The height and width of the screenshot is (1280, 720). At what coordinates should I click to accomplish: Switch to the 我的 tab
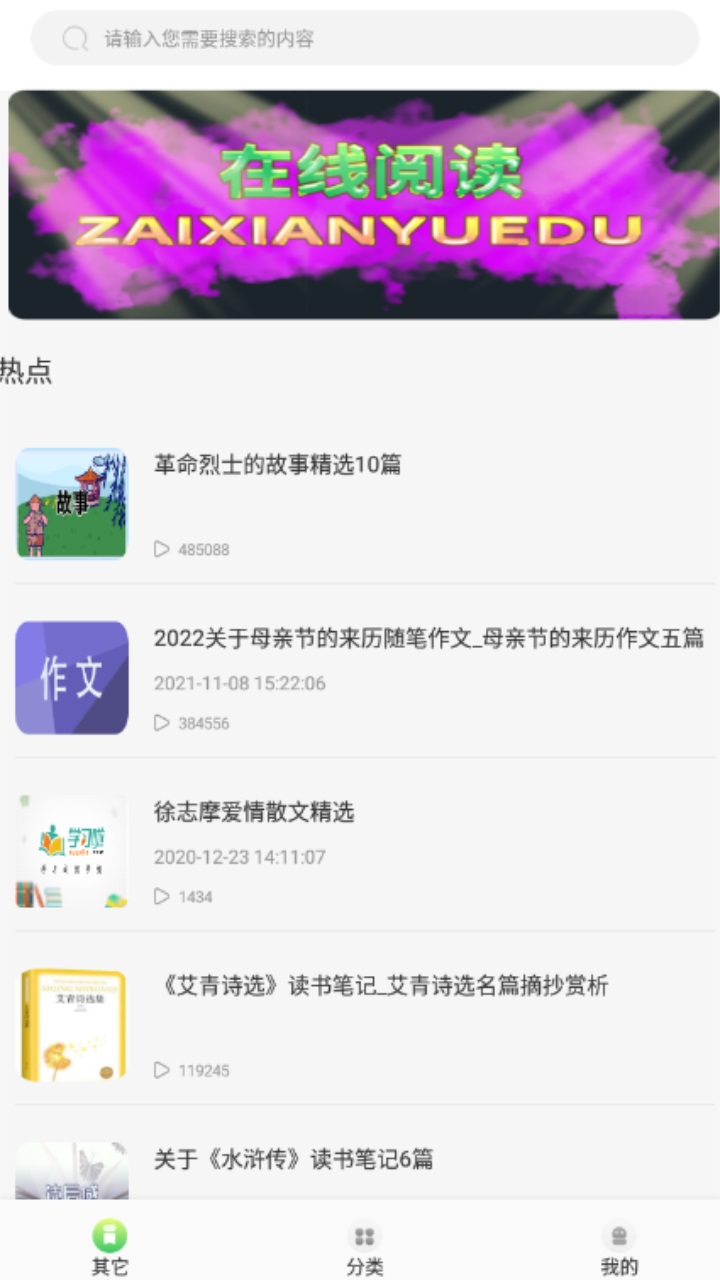click(x=618, y=1250)
